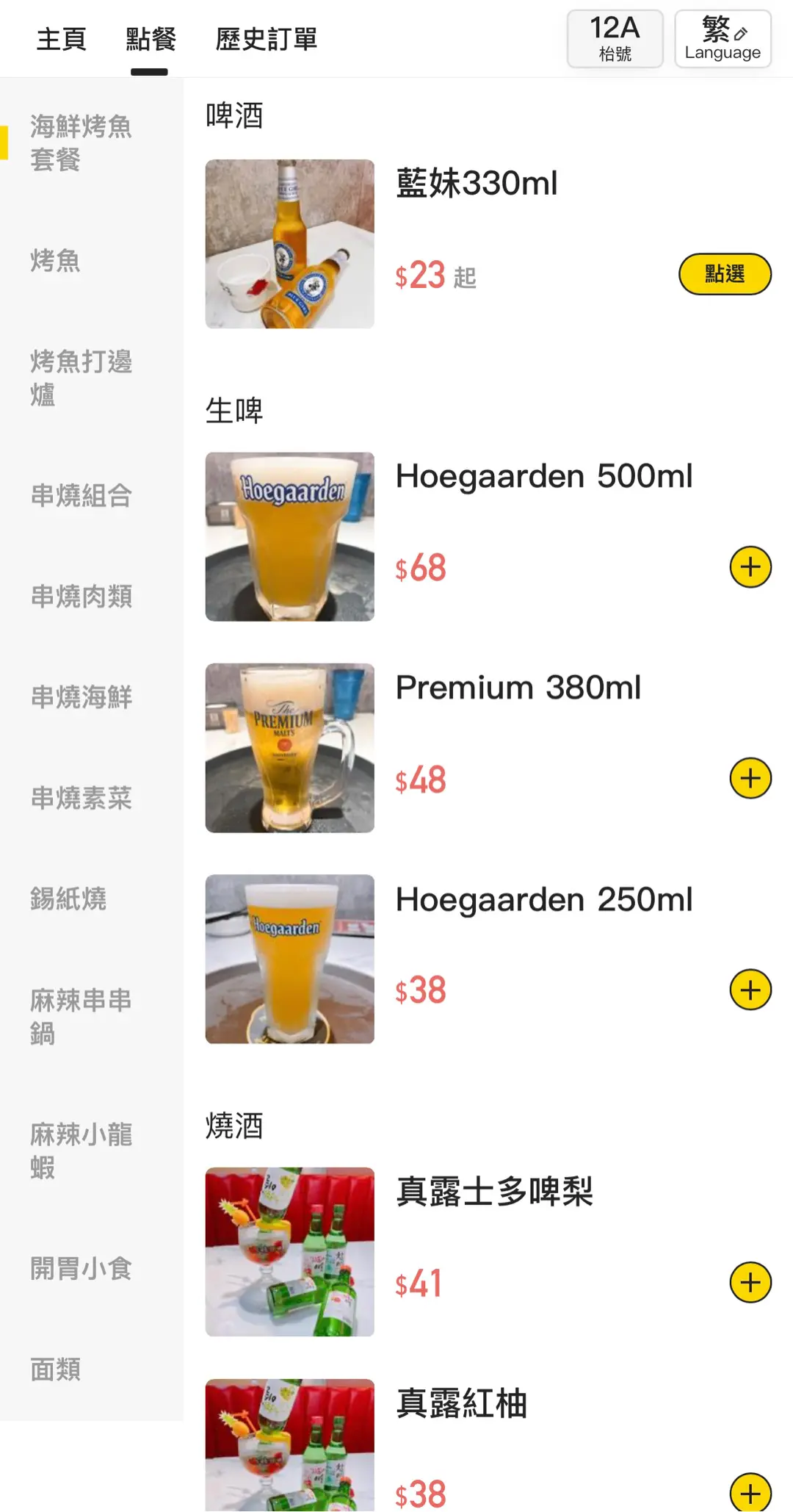The height and width of the screenshot is (1512, 793).
Task: Open the 烤魚打邊爐 category
Action: tap(81, 378)
